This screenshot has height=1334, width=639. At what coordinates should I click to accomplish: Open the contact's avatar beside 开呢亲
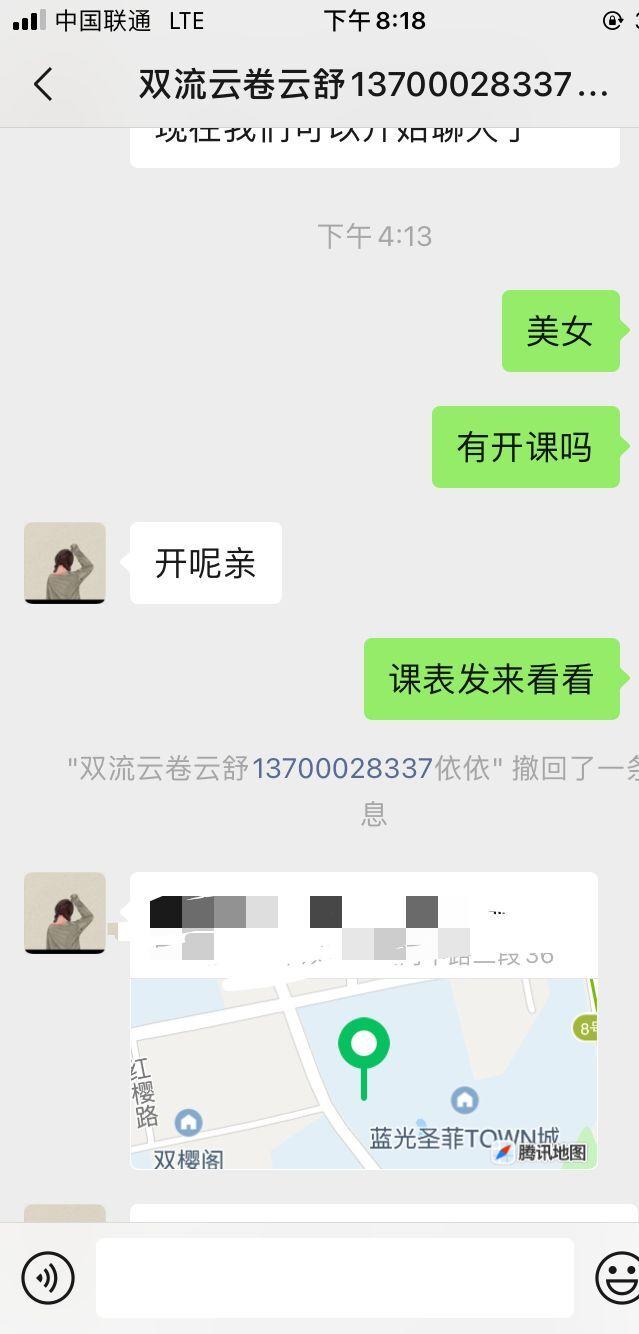coord(65,563)
